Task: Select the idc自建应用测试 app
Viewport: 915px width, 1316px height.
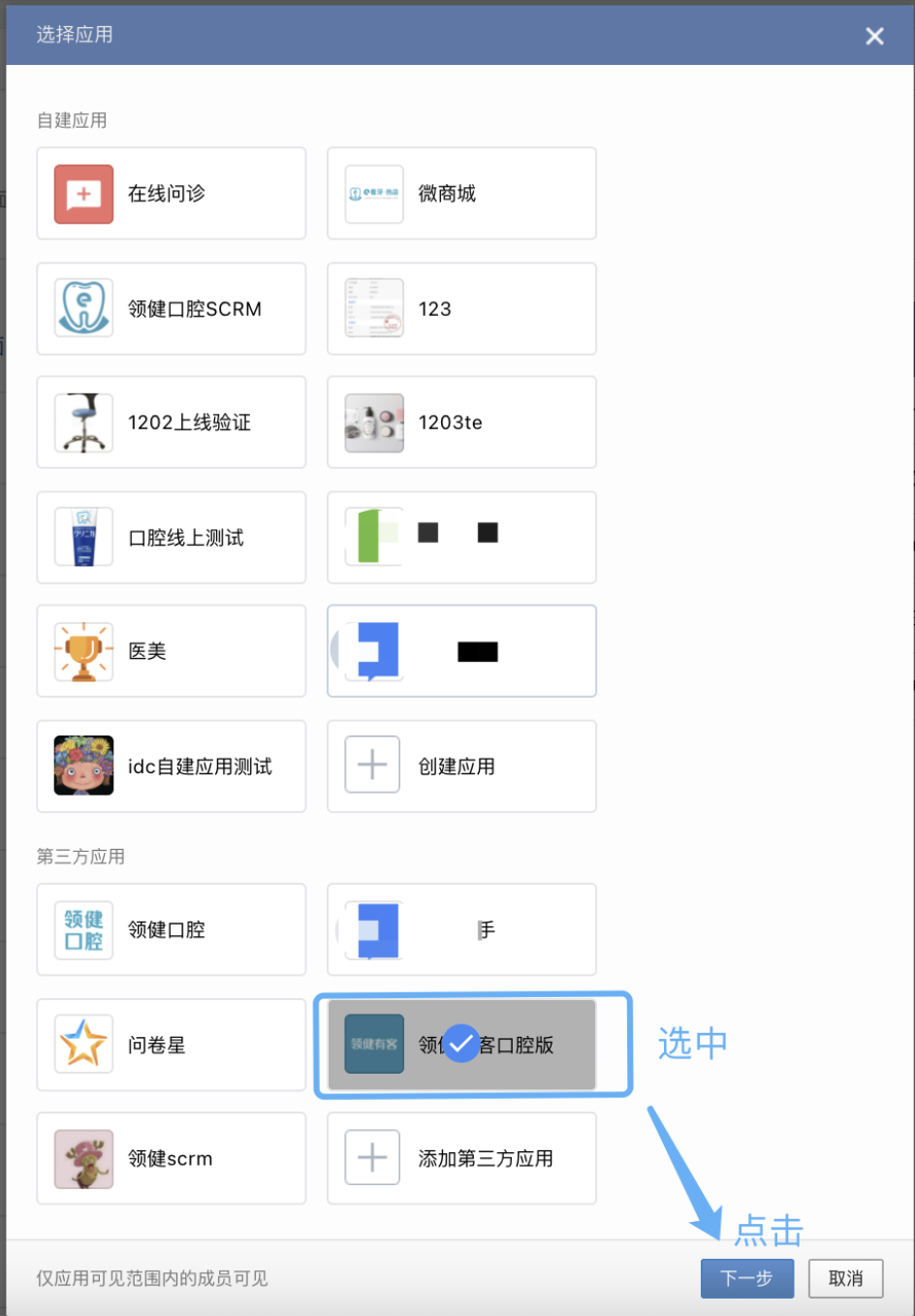Action: tap(171, 767)
